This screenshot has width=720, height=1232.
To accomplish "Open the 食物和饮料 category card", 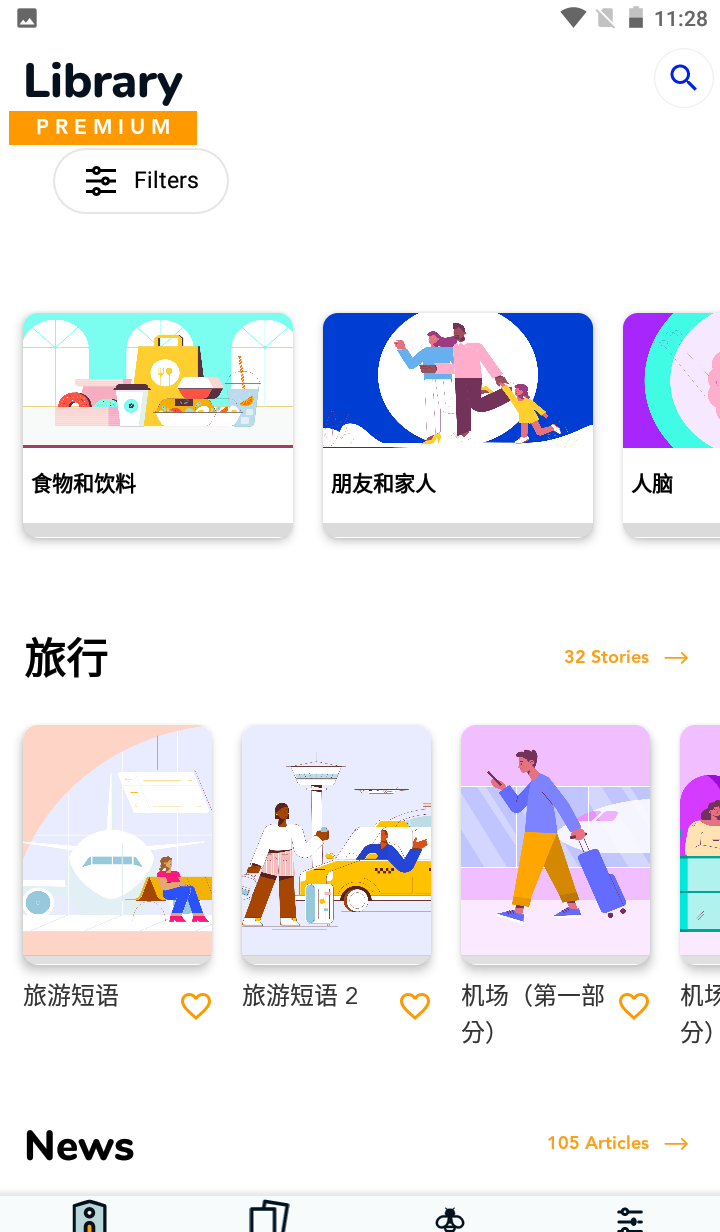I will [158, 425].
